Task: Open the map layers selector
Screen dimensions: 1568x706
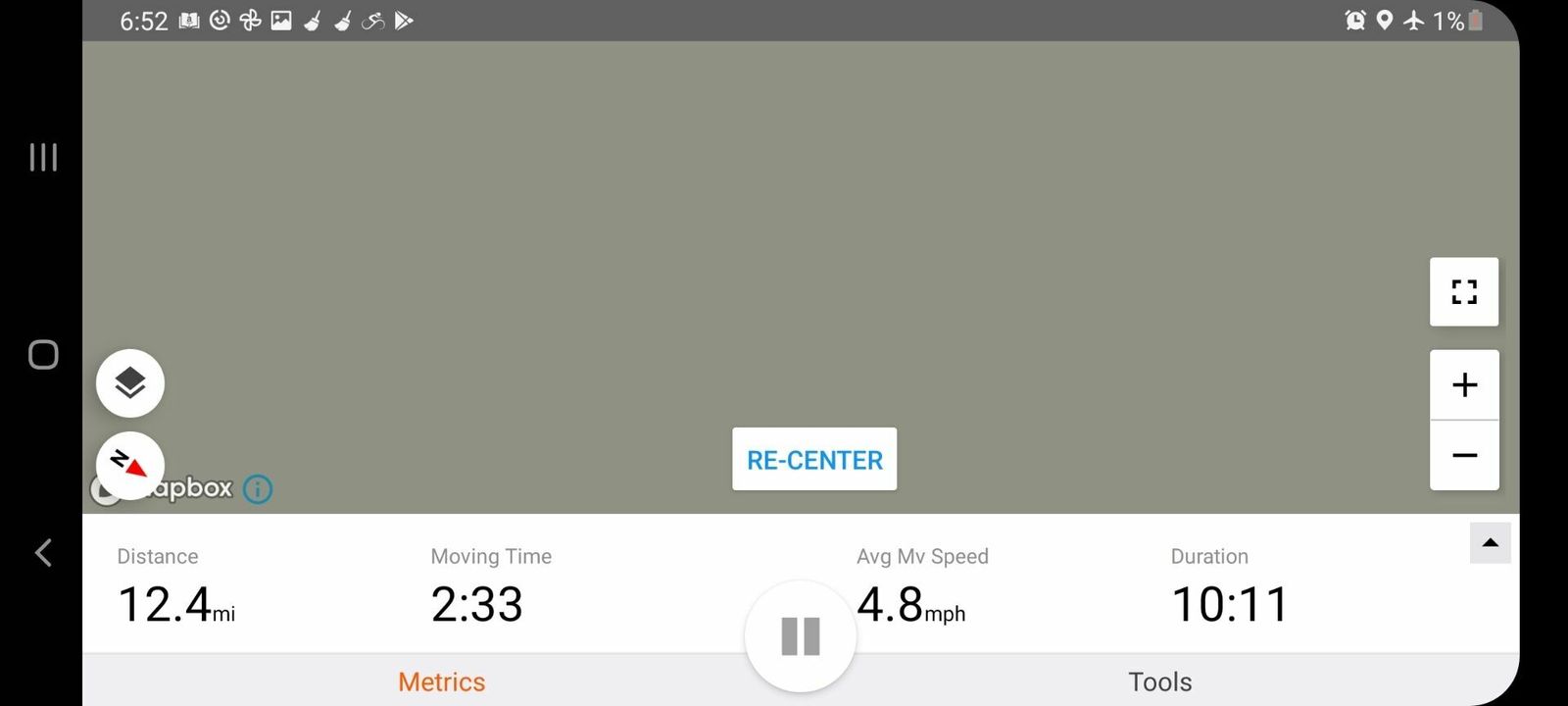Action: point(130,383)
